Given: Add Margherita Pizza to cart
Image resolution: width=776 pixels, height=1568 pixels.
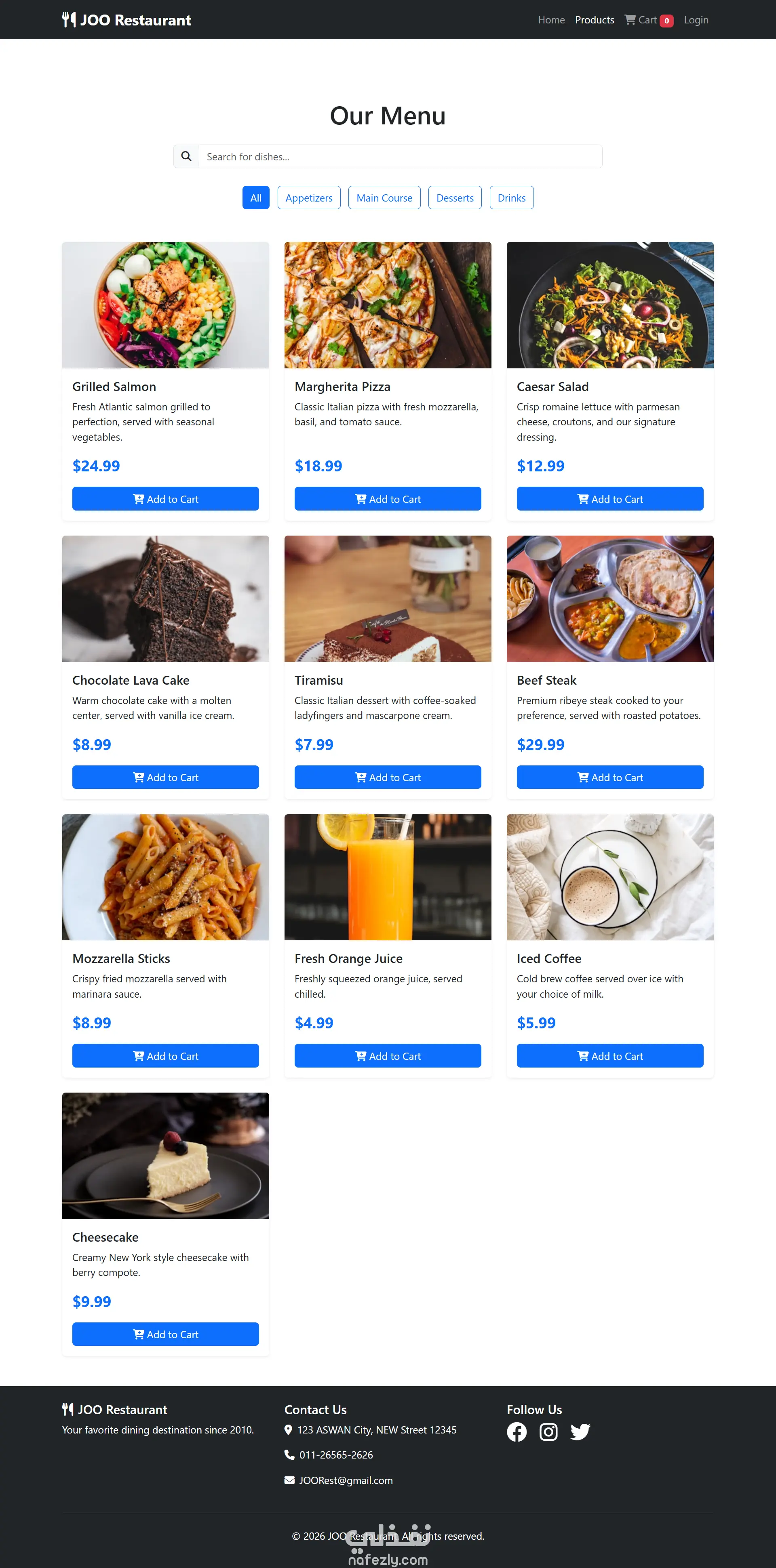Looking at the screenshot, I should [x=388, y=499].
